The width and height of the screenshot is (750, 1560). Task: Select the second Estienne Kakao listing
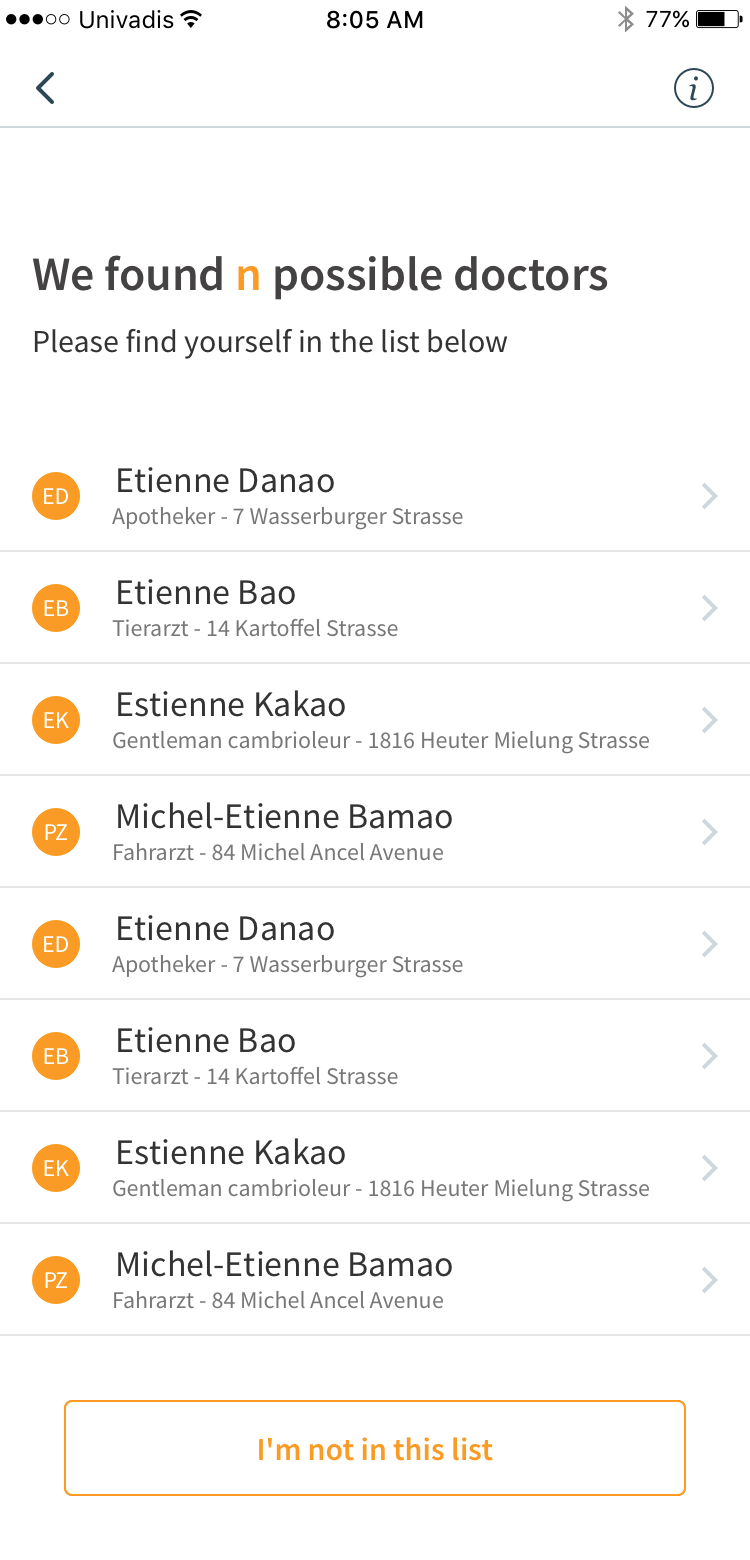[375, 1168]
